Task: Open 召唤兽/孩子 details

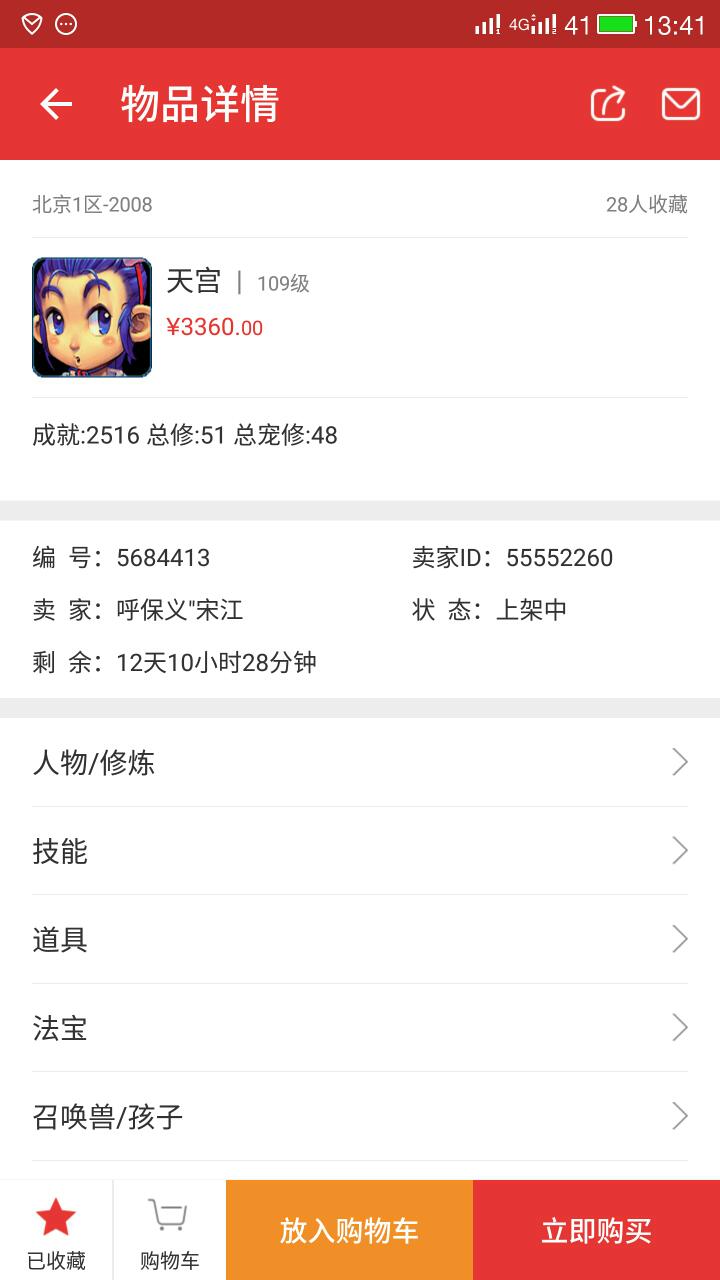Action: tap(360, 1116)
